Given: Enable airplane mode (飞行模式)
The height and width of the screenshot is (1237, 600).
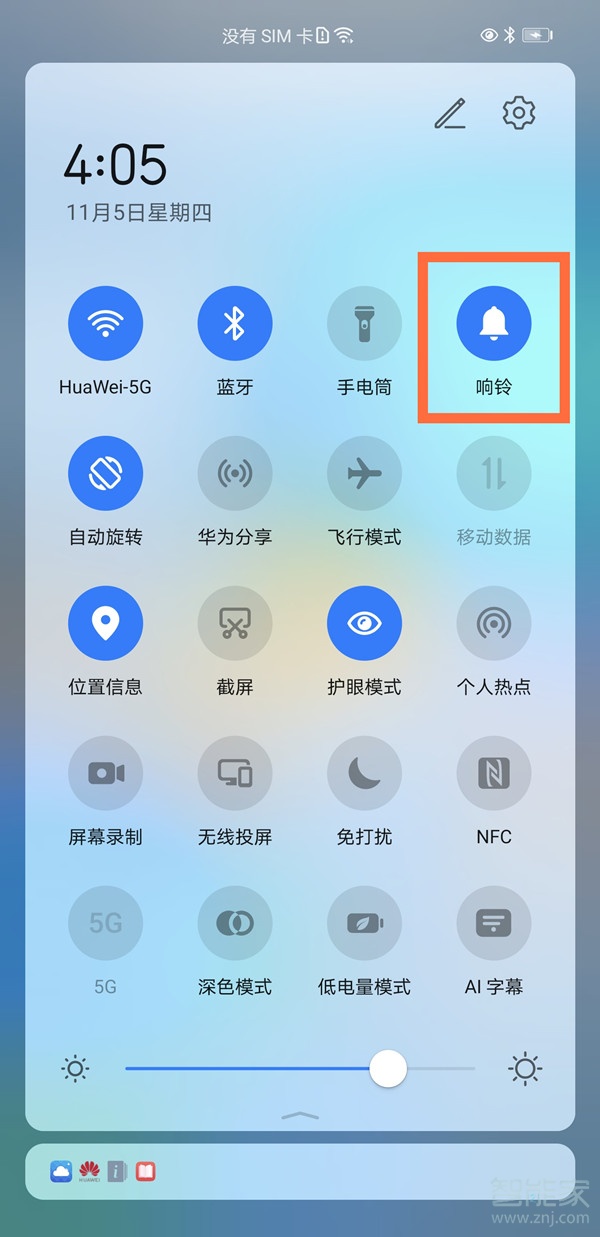Looking at the screenshot, I should (x=364, y=473).
